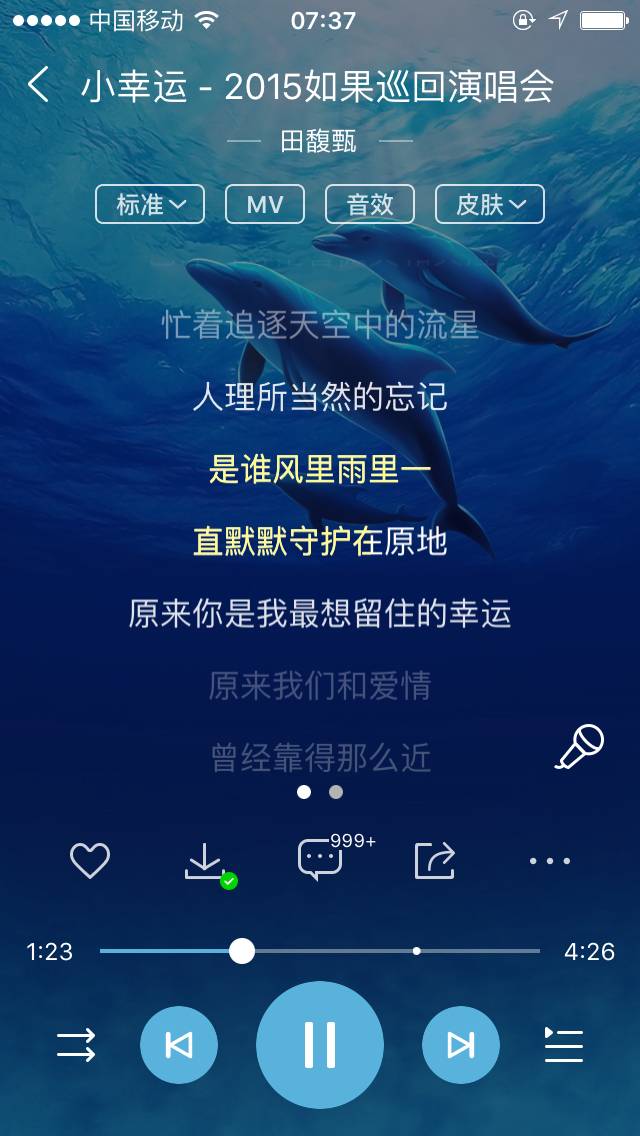Change the playback order mode

click(x=76, y=1046)
